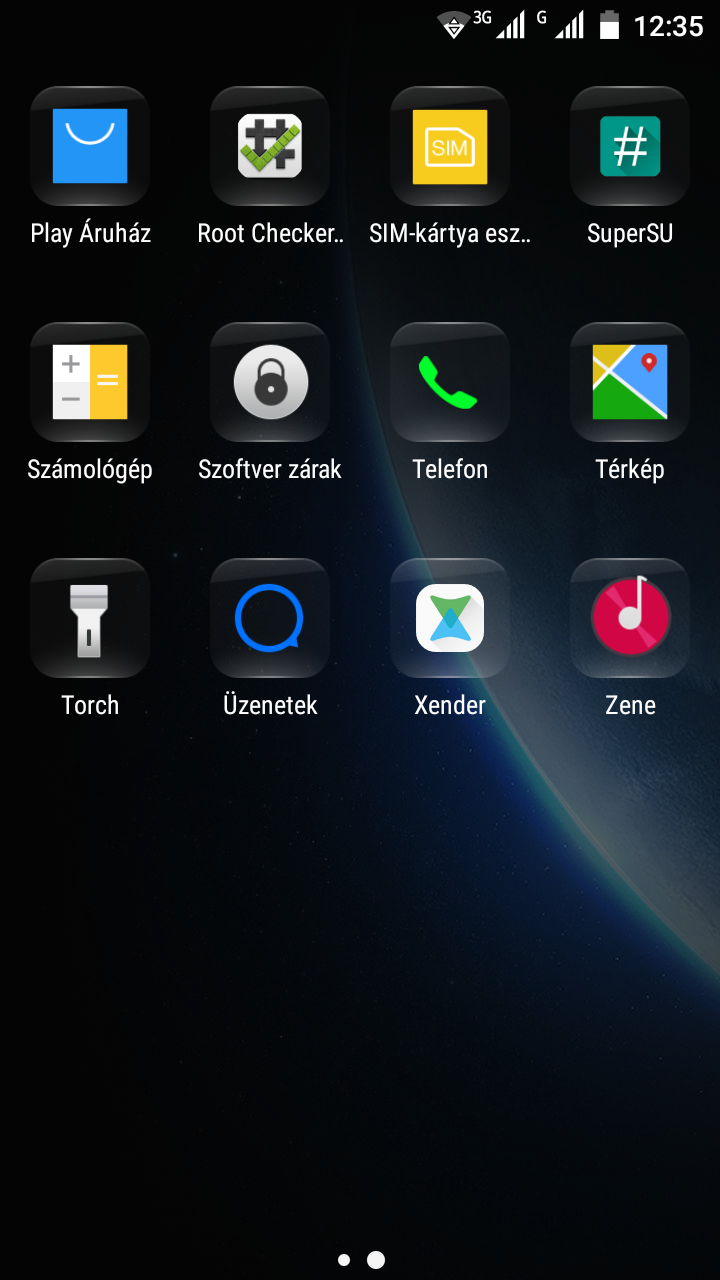
Task: Launch the Xender app
Action: [x=450, y=618]
